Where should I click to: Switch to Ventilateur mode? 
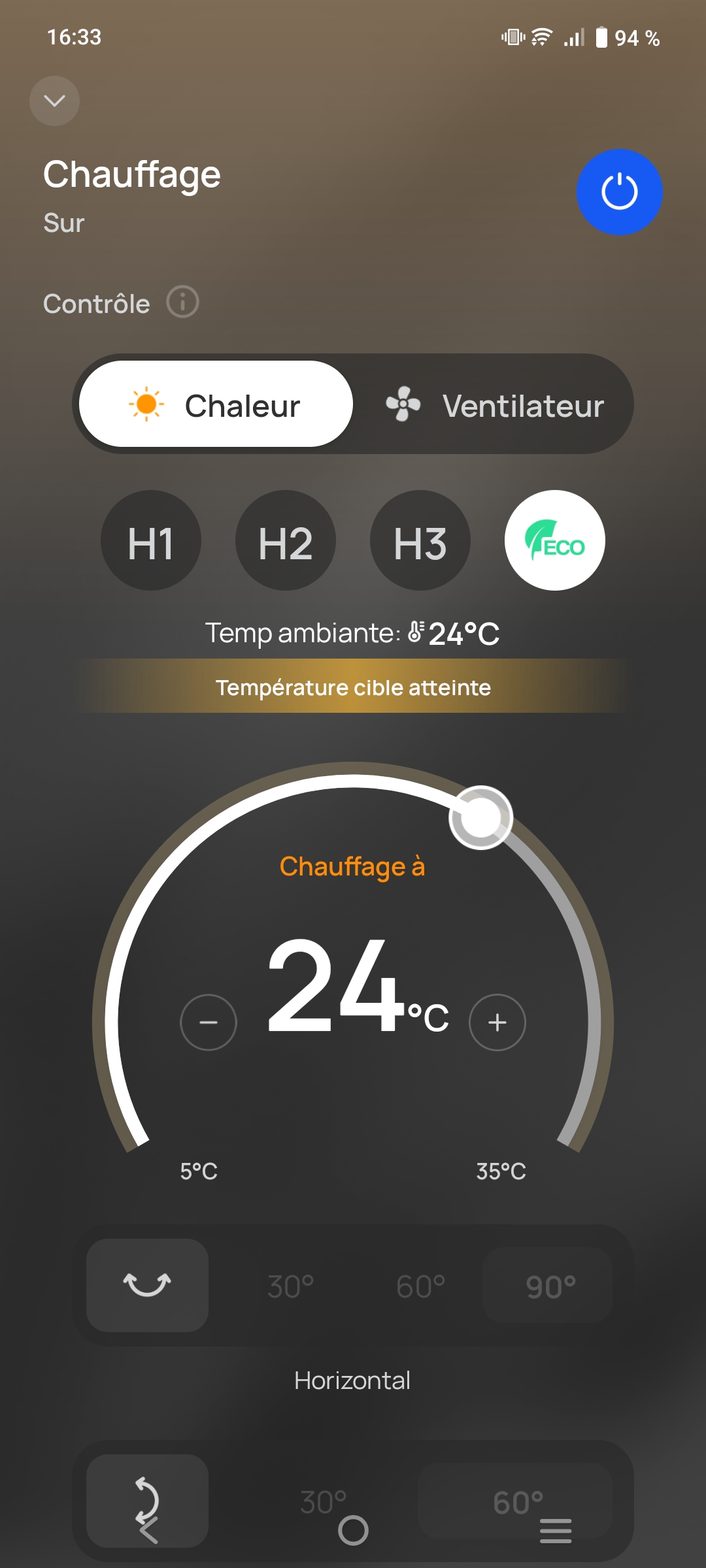[494, 404]
